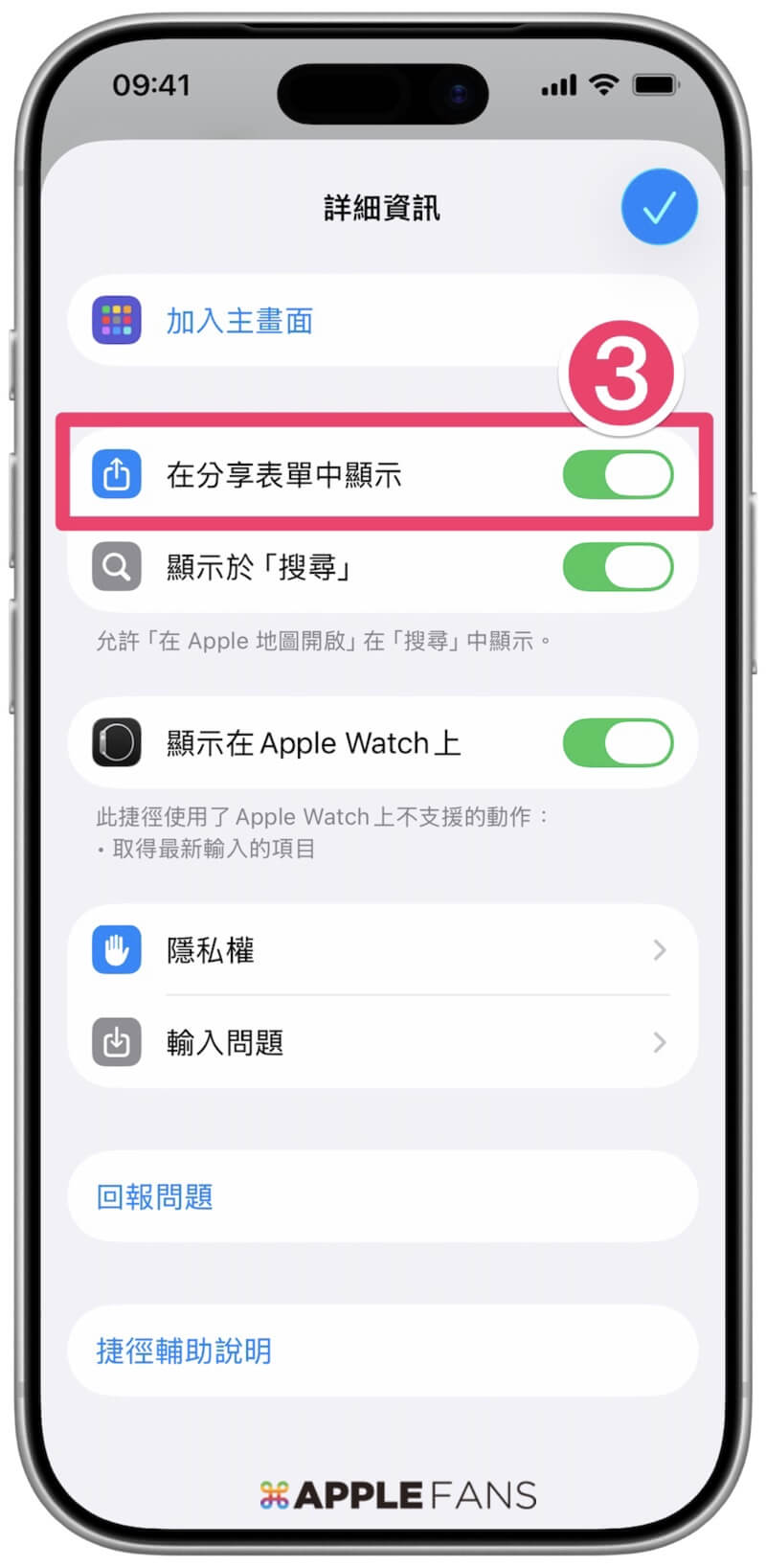Open 隱私權 settings row

click(x=381, y=950)
